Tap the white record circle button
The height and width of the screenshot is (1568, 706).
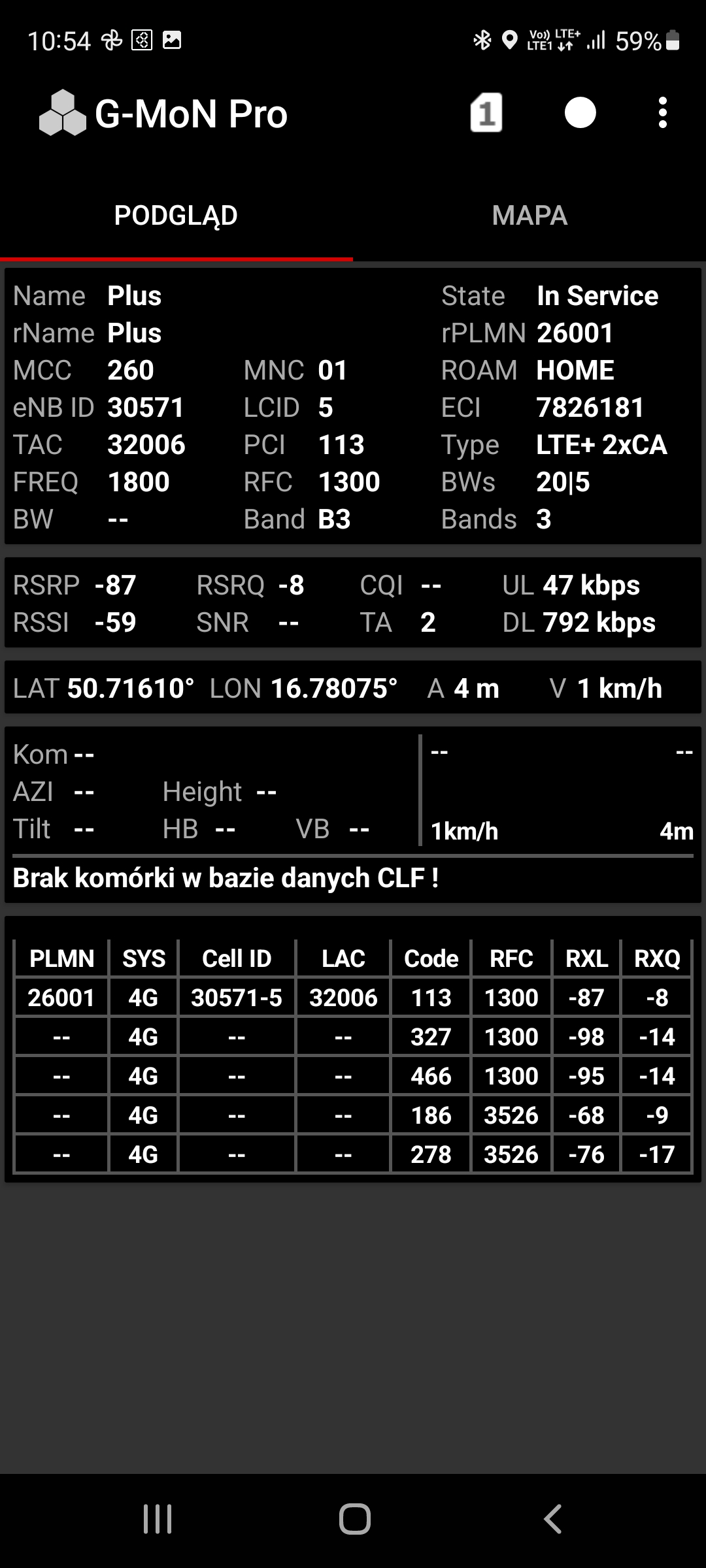(580, 113)
